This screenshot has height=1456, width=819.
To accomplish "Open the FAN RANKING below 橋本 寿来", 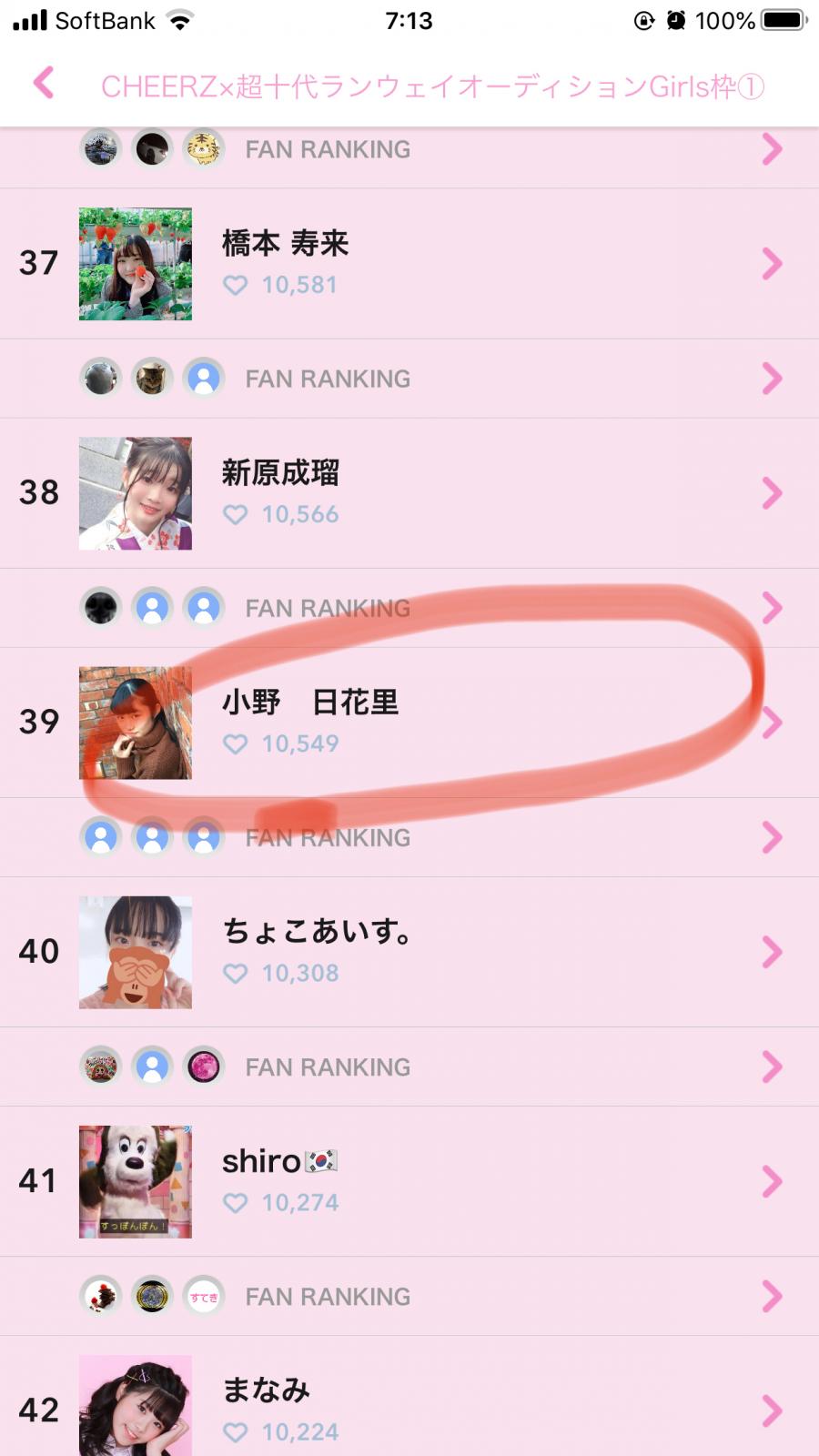I will click(x=409, y=379).
